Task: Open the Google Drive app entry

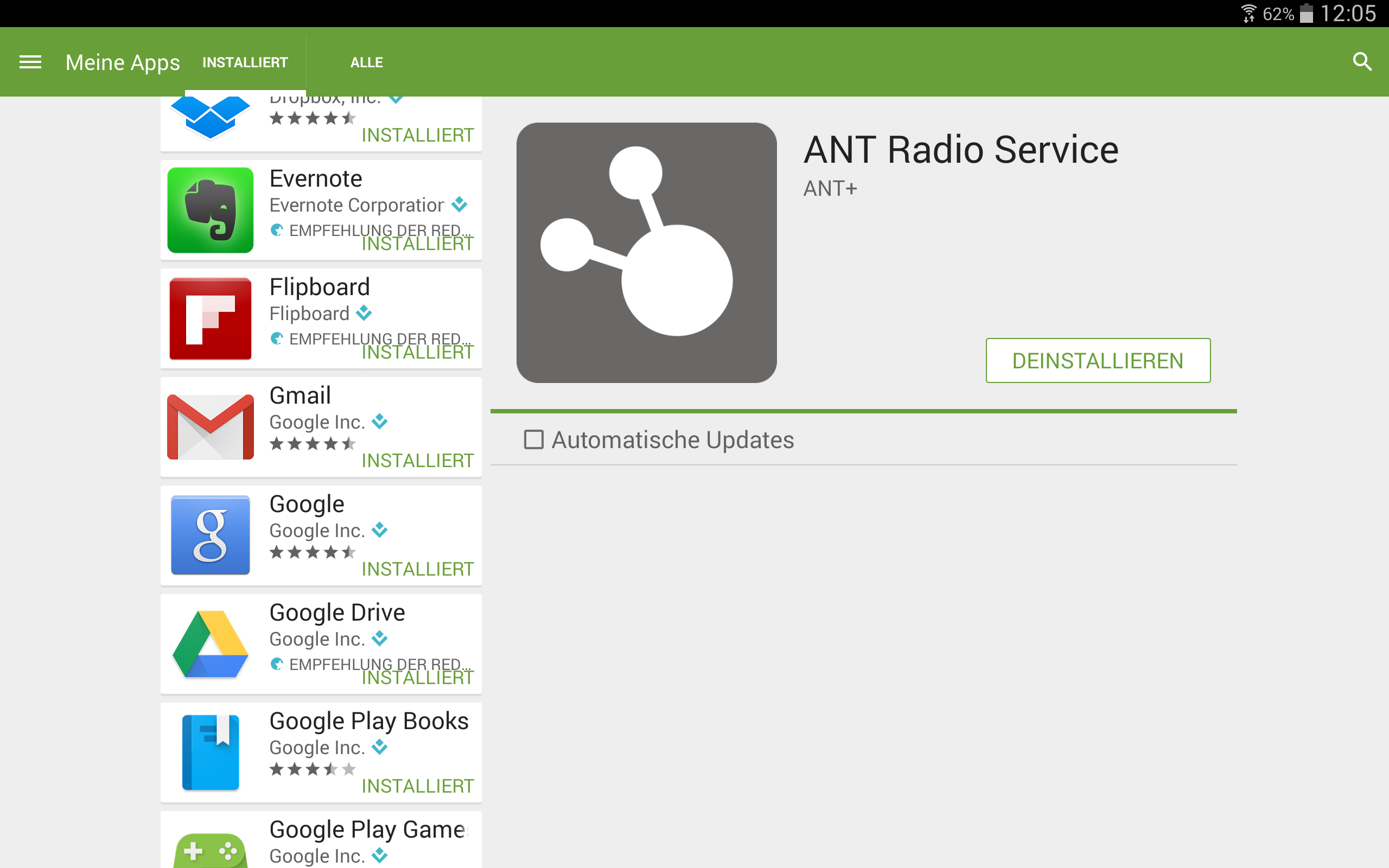Action: (321, 644)
